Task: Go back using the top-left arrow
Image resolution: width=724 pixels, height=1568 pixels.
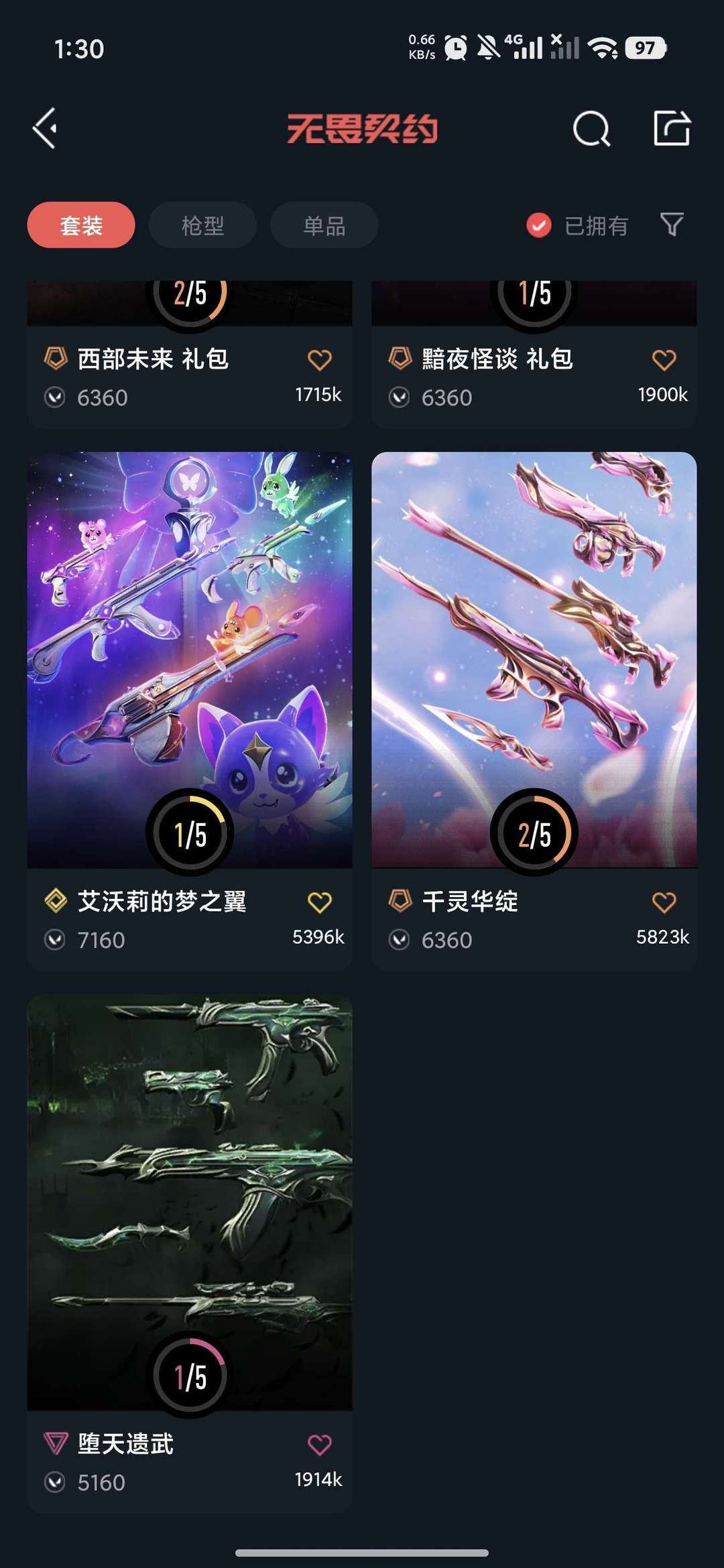Action: (46, 128)
